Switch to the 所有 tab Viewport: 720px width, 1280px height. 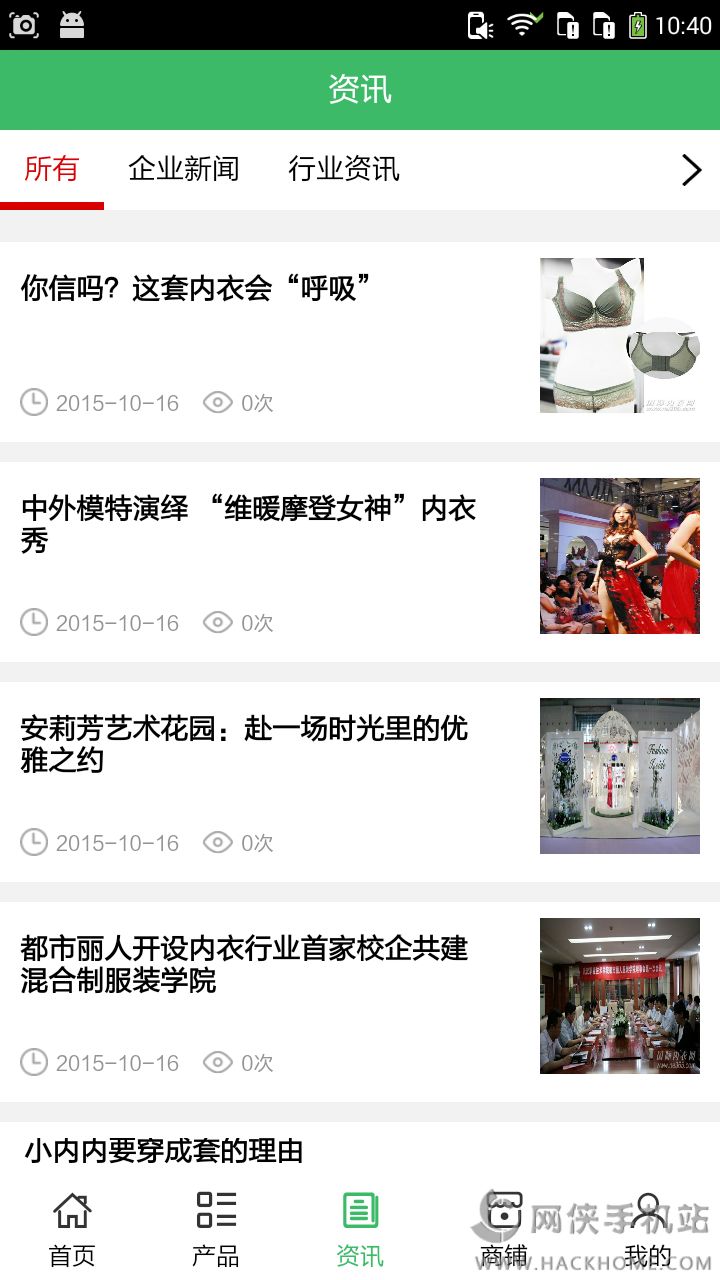pyautogui.click(x=52, y=169)
